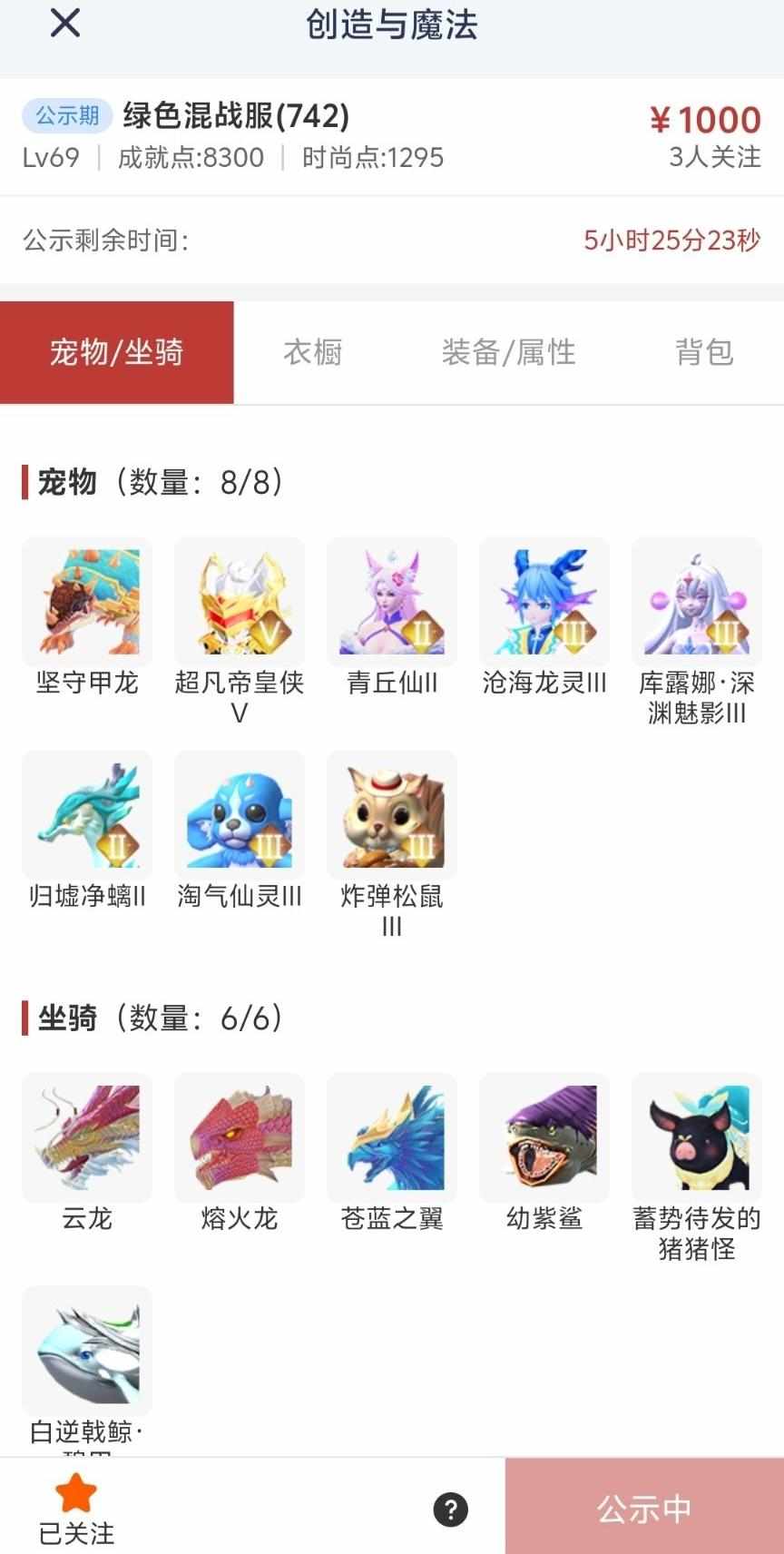Select pet 淘气仙灵III
The height and width of the screenshot is (1554, 784).
click(240, 815)
